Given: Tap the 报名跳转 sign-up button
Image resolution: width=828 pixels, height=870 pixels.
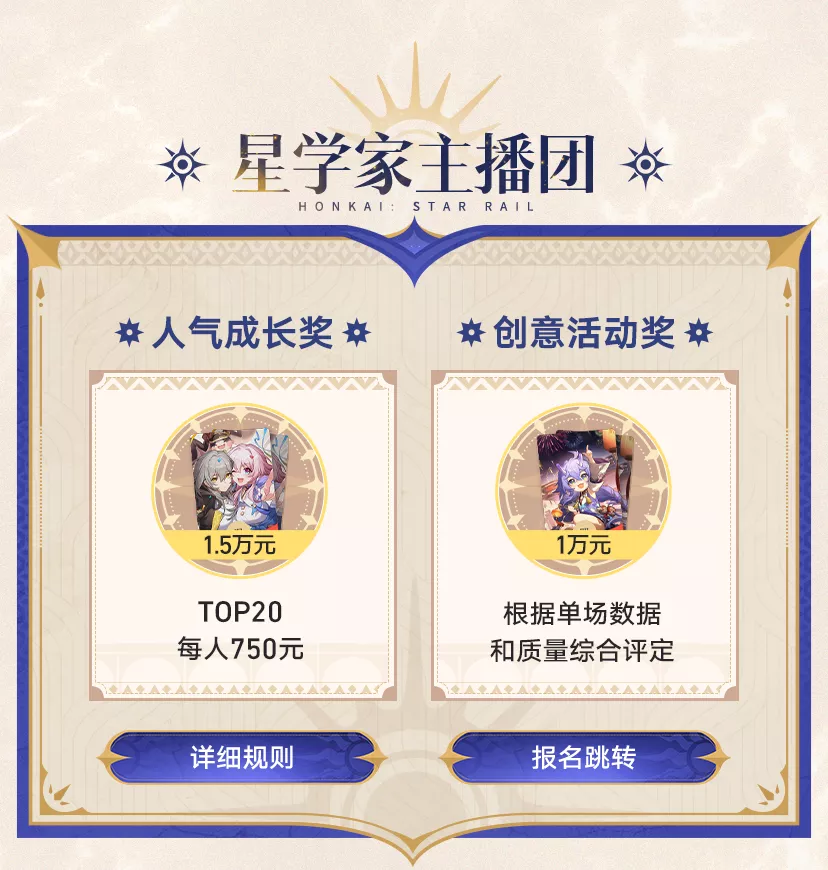Looking at the screenshot, I should click(x=583, y=757).
